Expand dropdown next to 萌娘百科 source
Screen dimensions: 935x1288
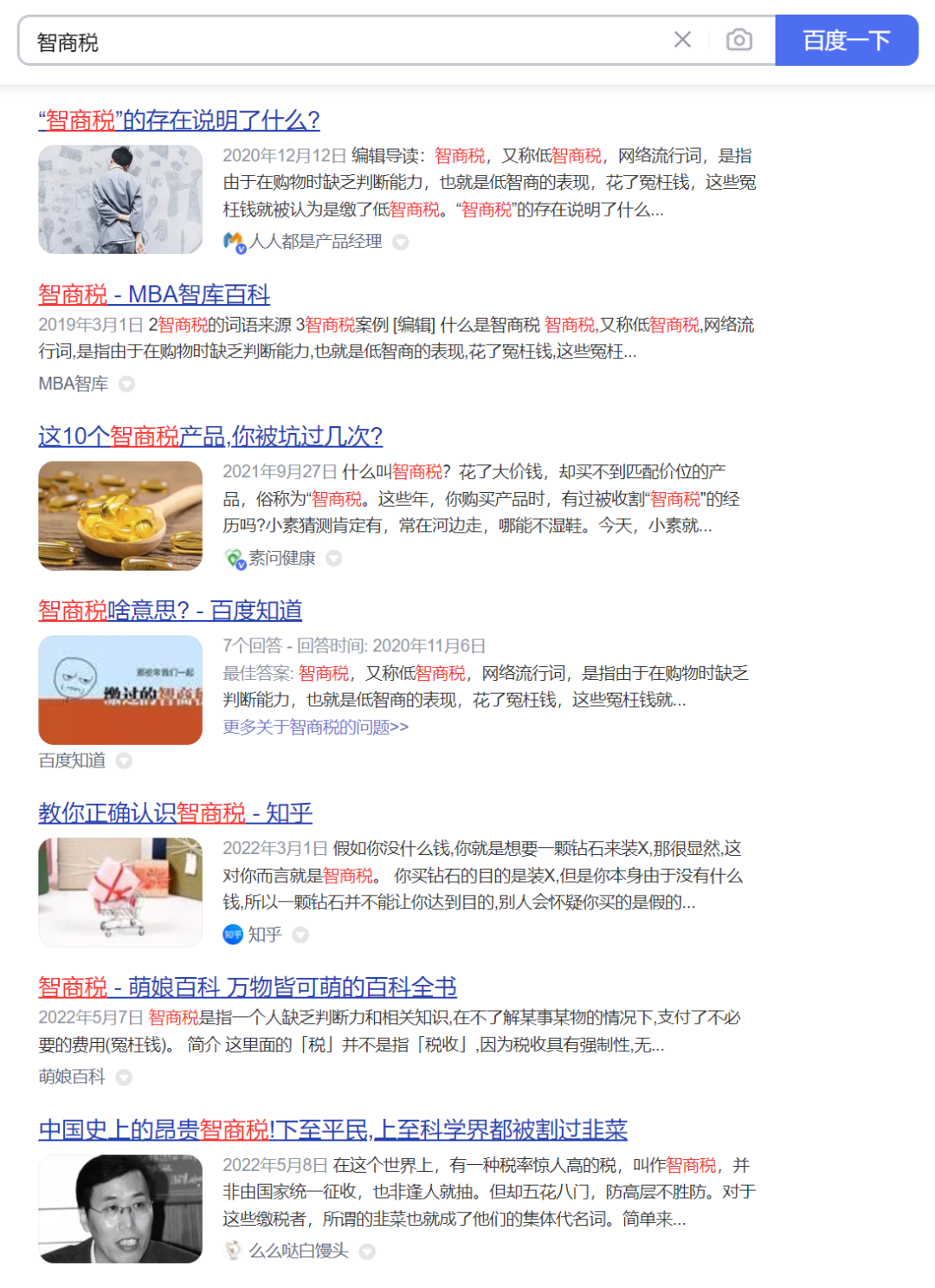pyautogui.click(x=124, y=1078)
